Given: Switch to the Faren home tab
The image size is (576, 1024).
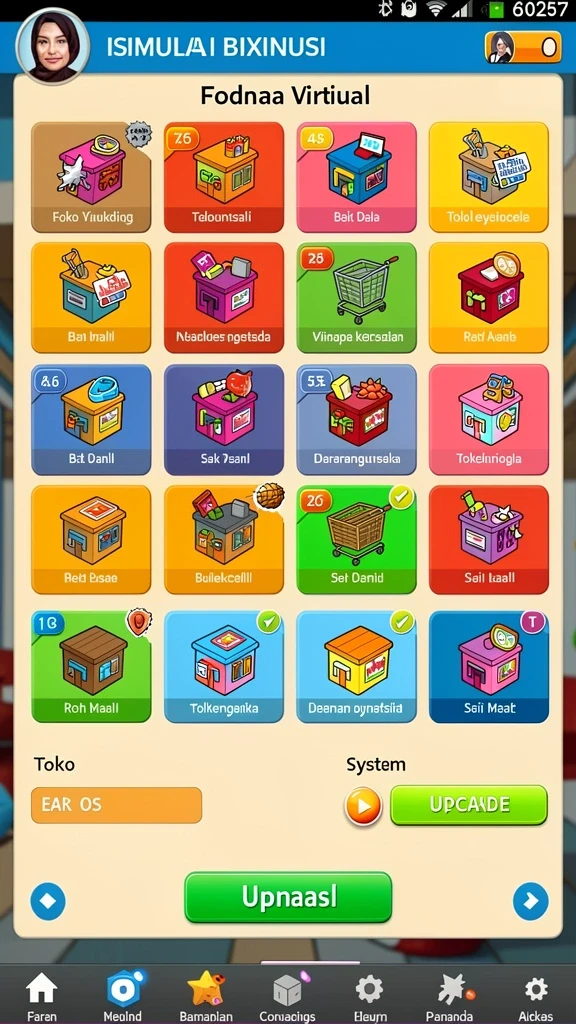Looking at the screenshot, I should [x=41, y=998].
